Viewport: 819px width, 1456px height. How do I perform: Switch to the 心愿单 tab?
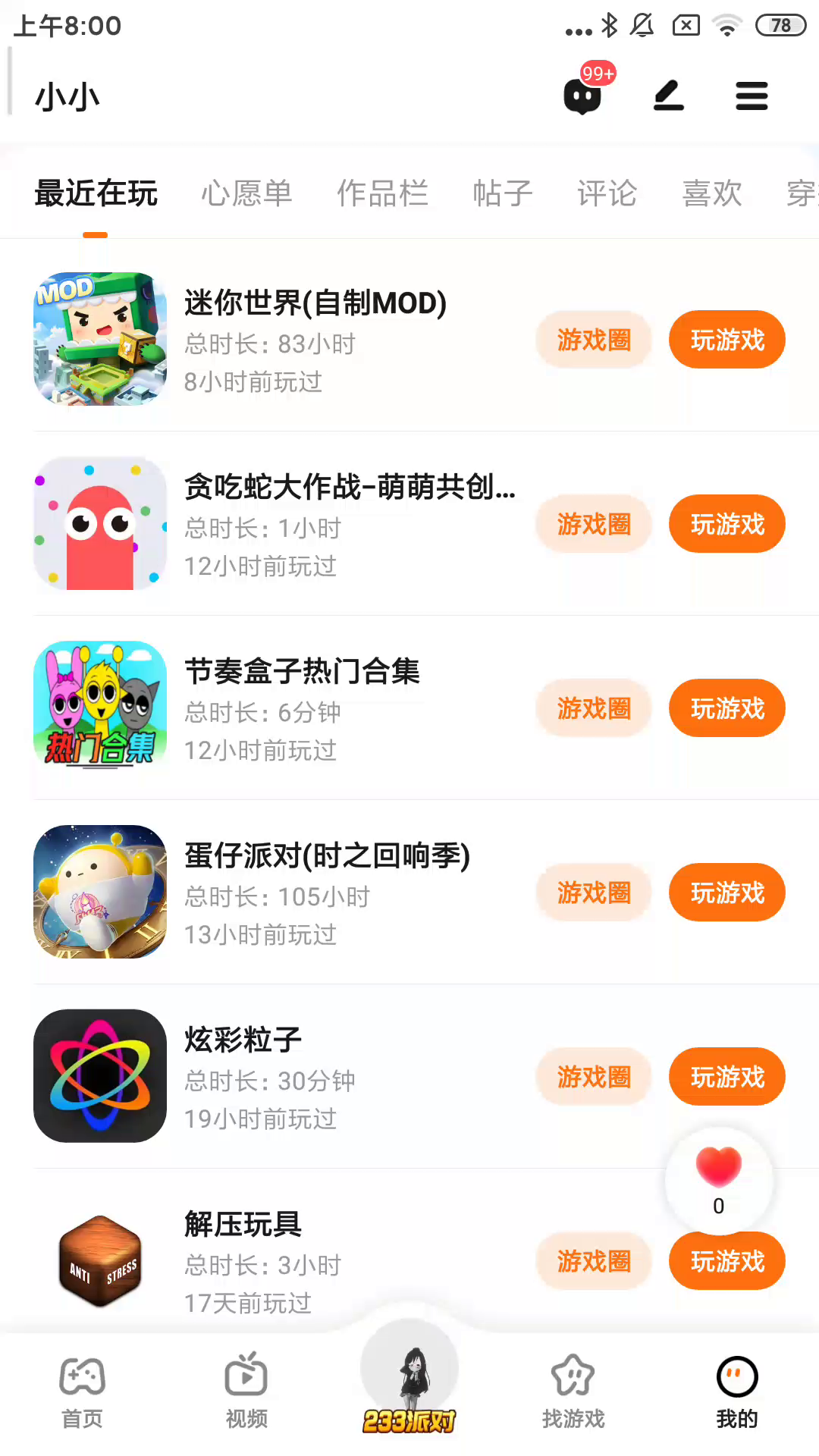pyautogui.click(x=246, y=193)
